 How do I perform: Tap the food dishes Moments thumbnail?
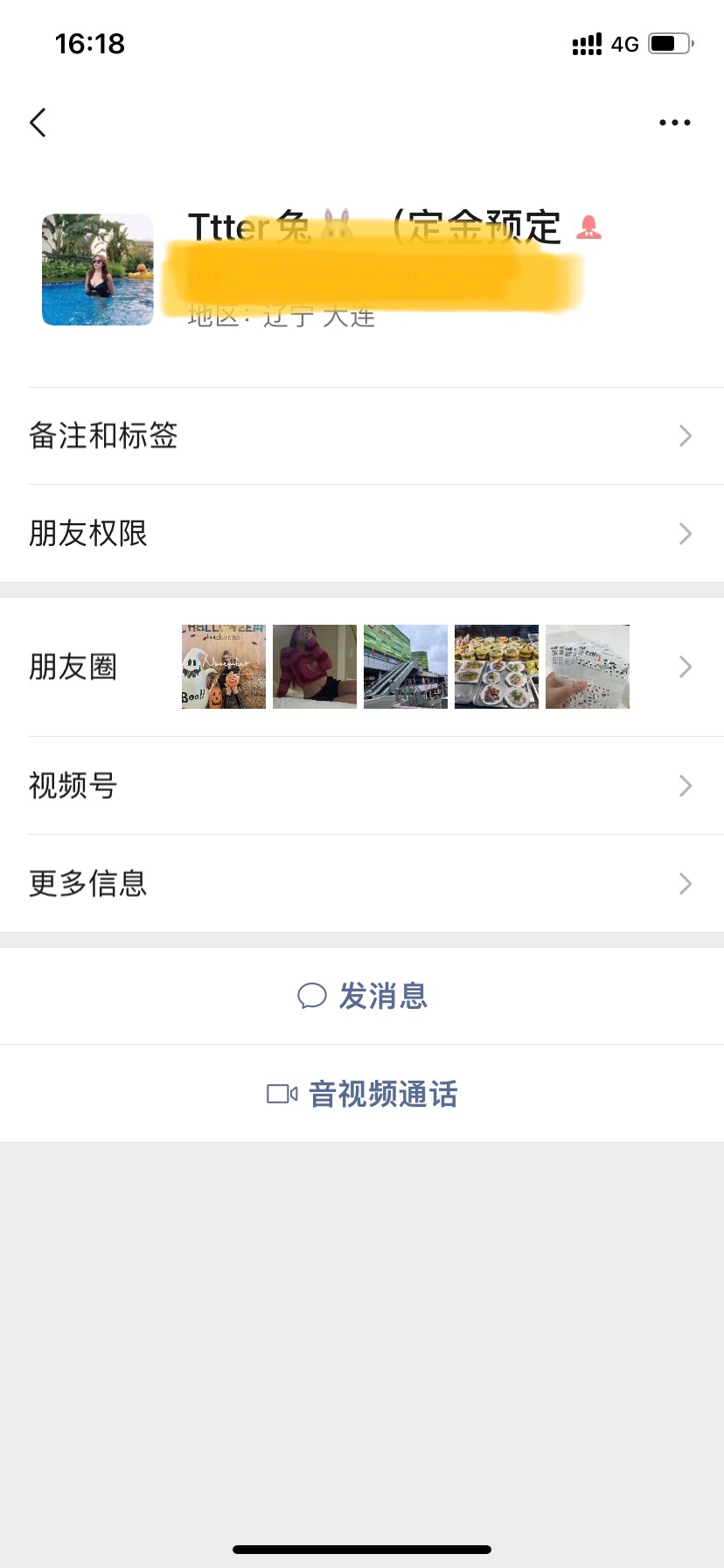496,667
